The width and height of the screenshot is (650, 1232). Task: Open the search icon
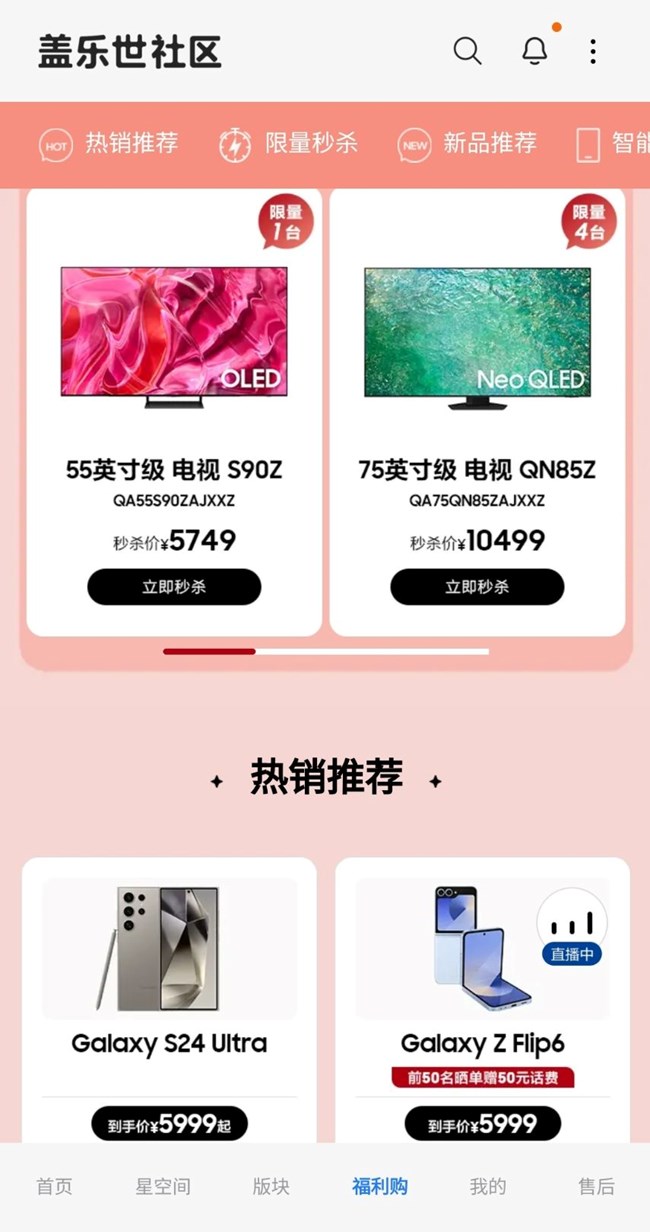pyautogui.click(x=467, y=51)
